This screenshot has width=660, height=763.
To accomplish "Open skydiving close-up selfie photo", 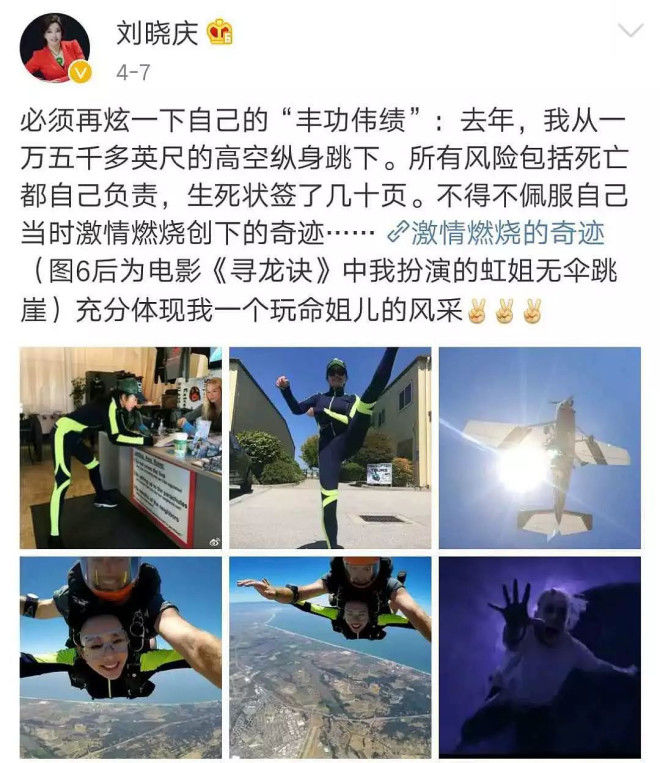I will coord(121,657).
